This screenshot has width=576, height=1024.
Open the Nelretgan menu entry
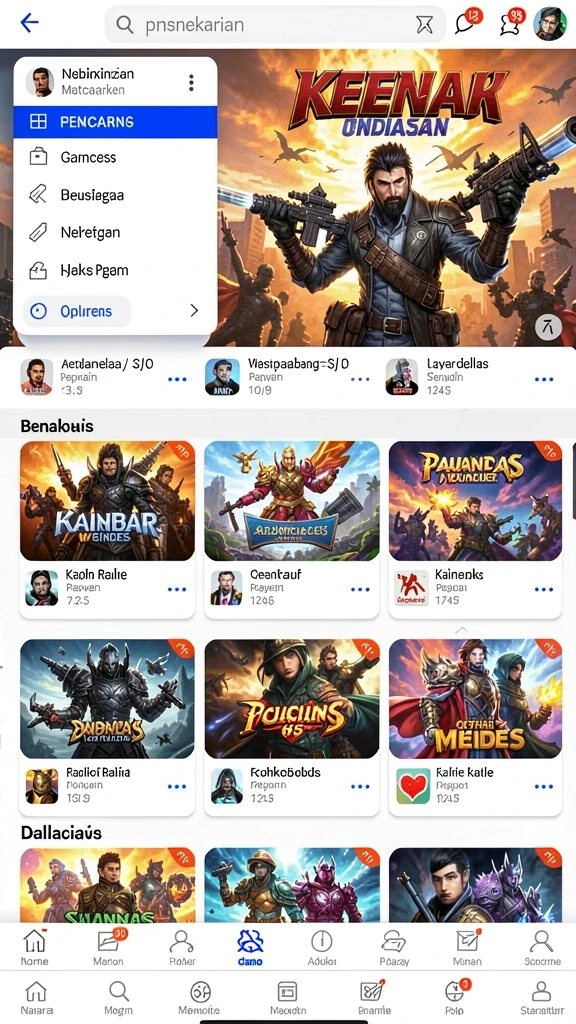116,232
